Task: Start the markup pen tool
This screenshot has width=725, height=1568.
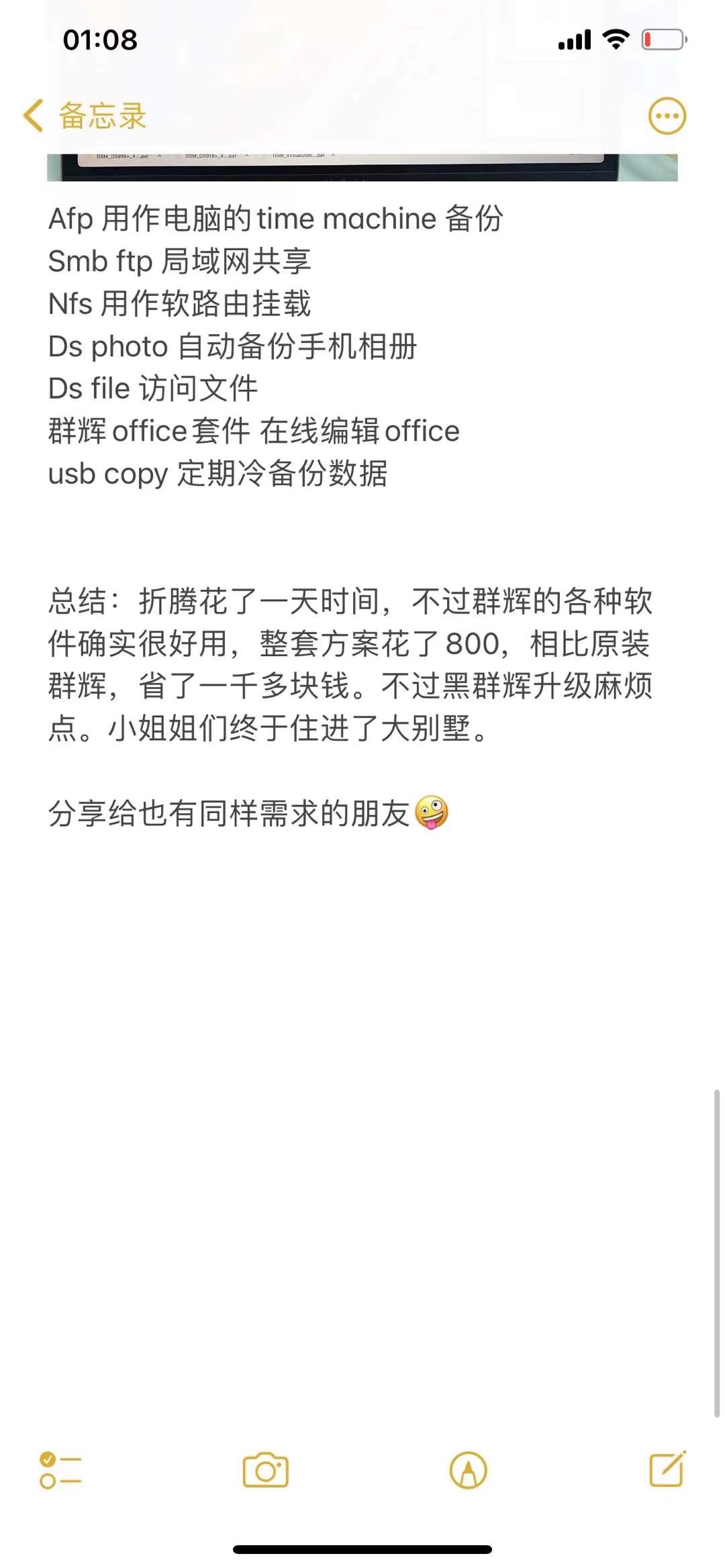Action: coord(468,1470)
